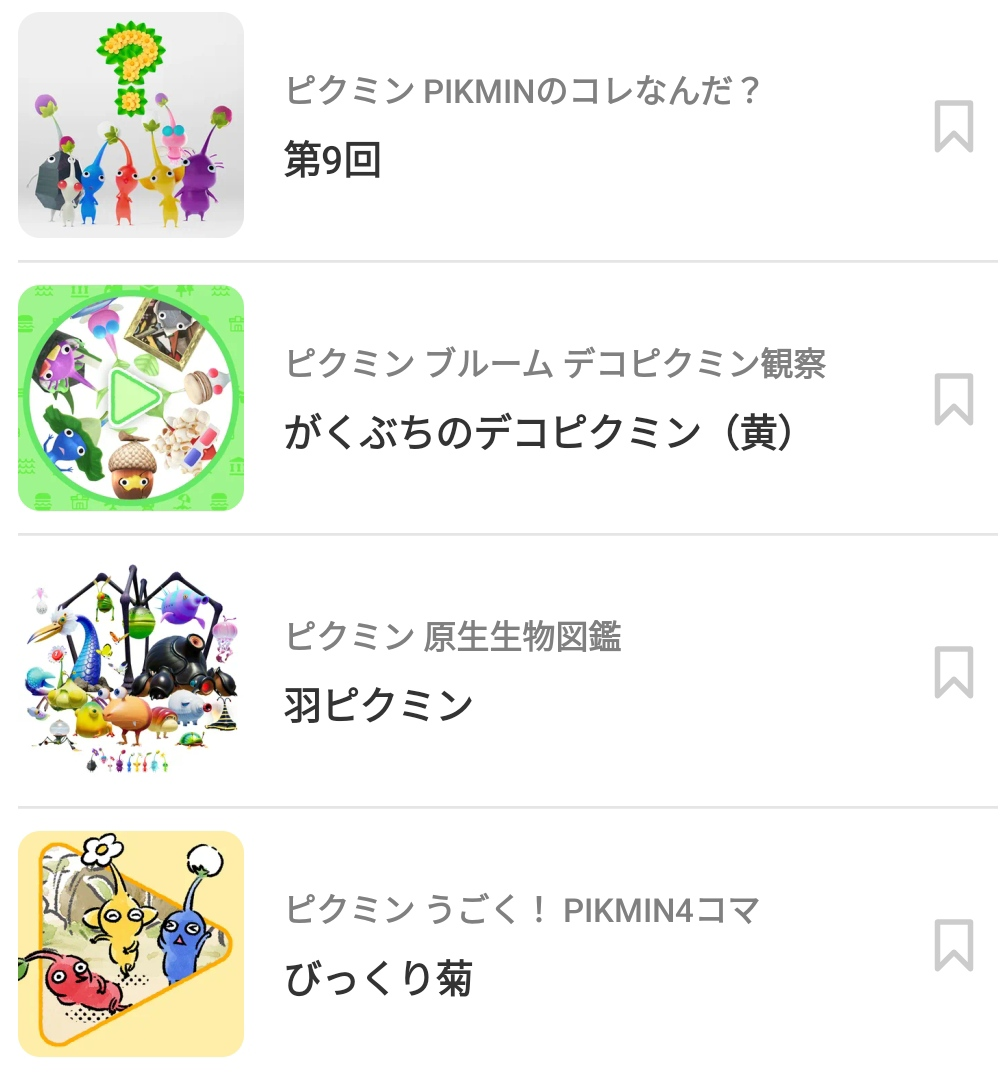Bookmark the 羽ピクミン entry
The width and height of the screenshot is (1007, 1073).
click(x=953, y=672)
